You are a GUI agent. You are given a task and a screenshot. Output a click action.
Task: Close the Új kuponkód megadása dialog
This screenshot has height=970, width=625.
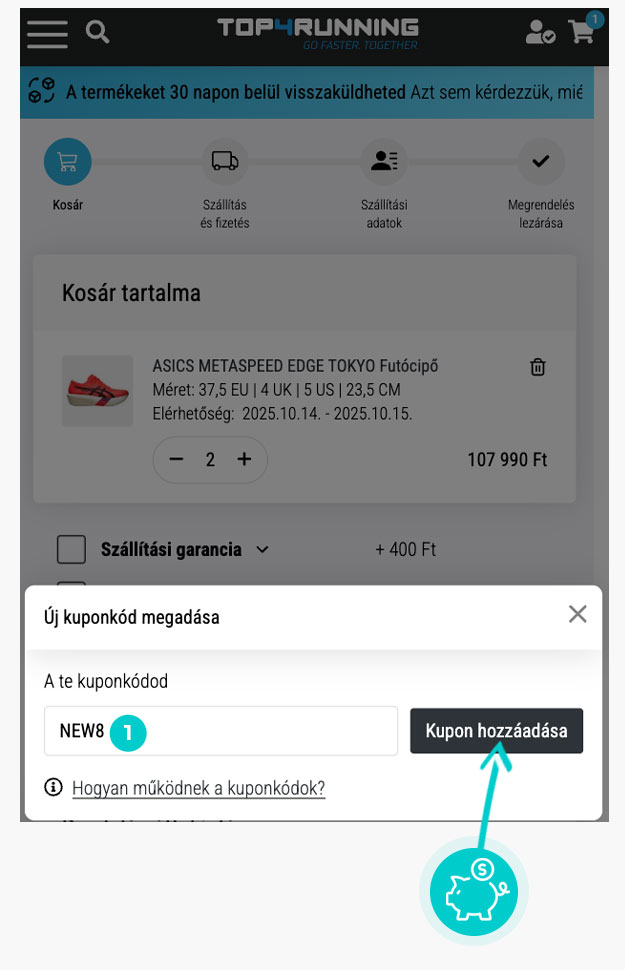point(577,614)
